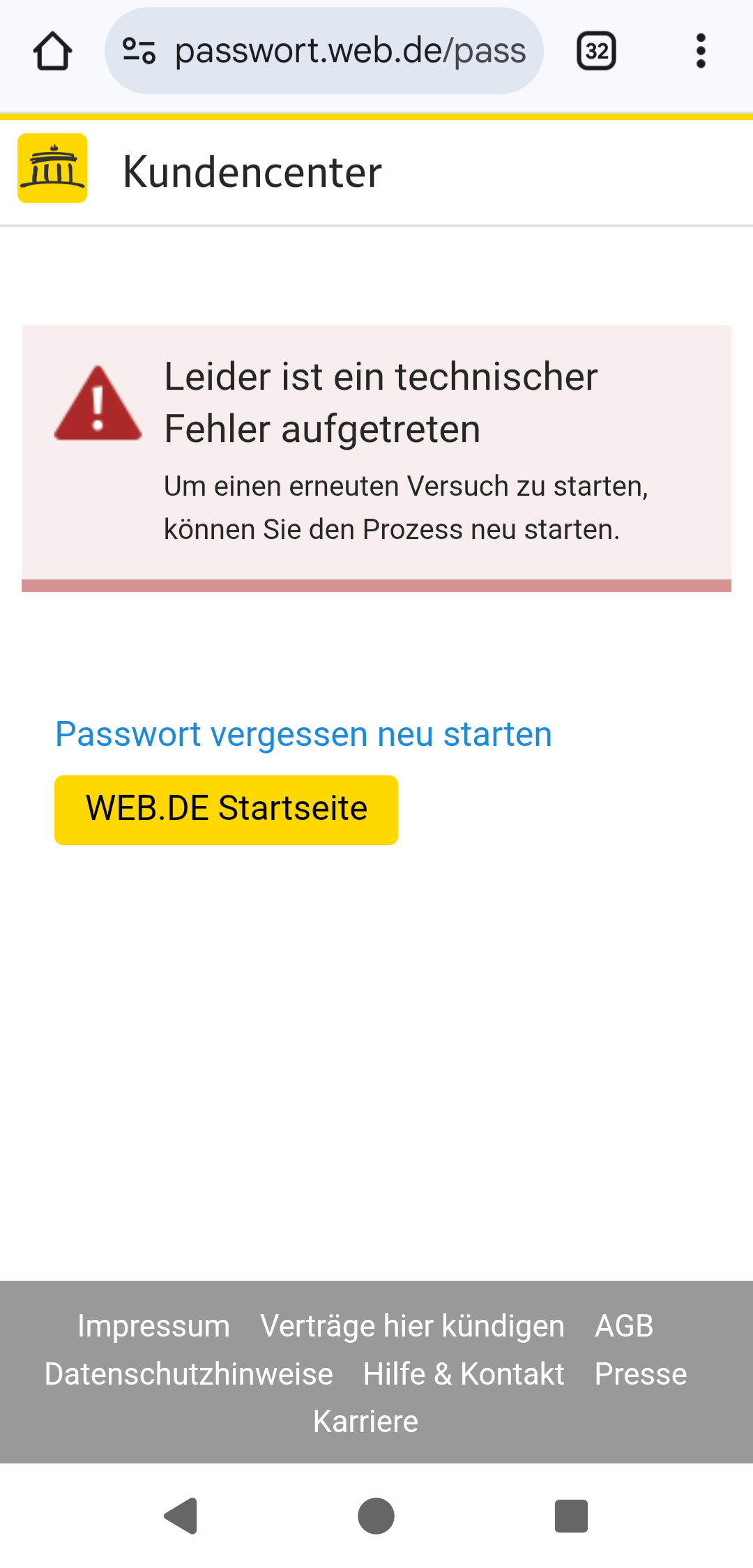This screenshot has height=1568, width=753.
Task: Go back with the system back button
Action: [x=181, y=1516]
